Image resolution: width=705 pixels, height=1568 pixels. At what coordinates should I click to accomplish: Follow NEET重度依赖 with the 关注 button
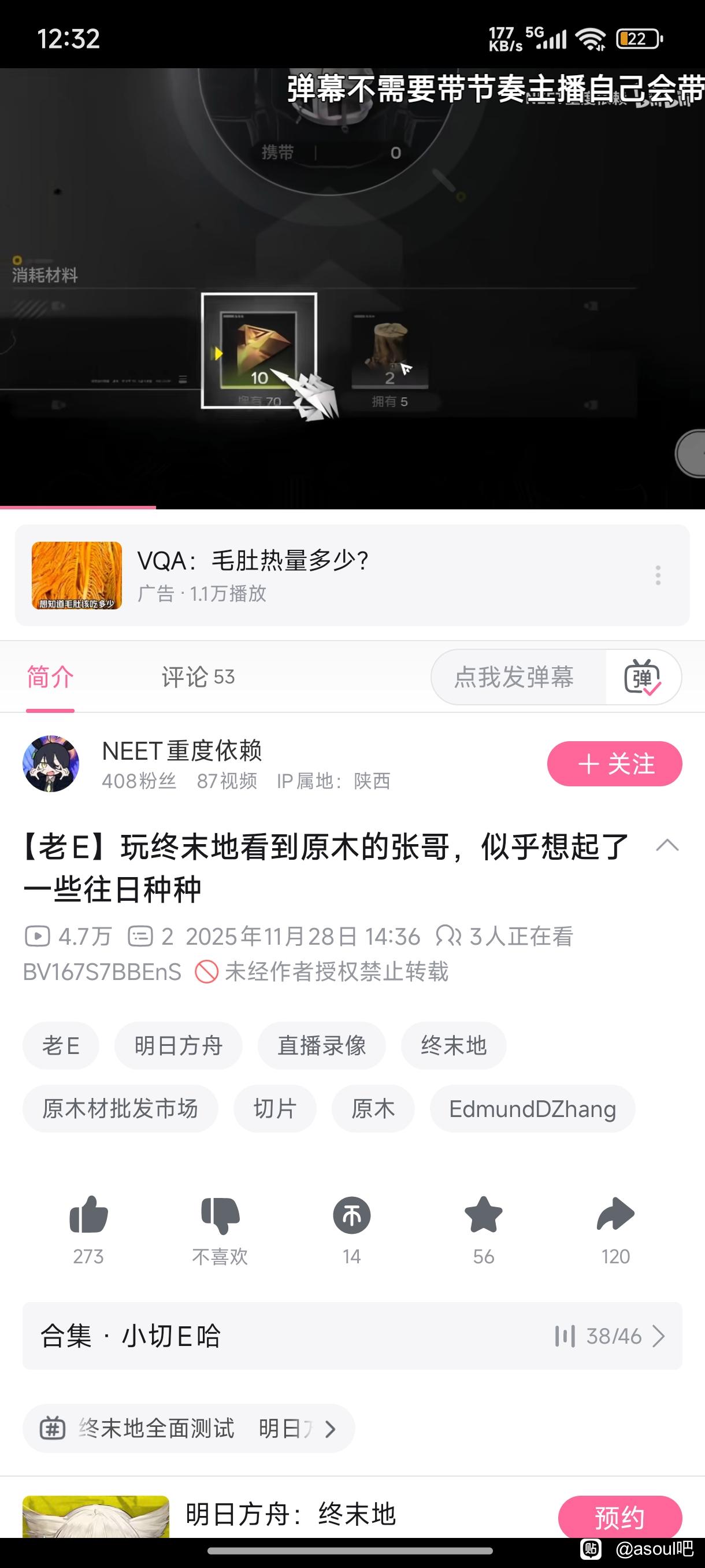click(614, 763)
